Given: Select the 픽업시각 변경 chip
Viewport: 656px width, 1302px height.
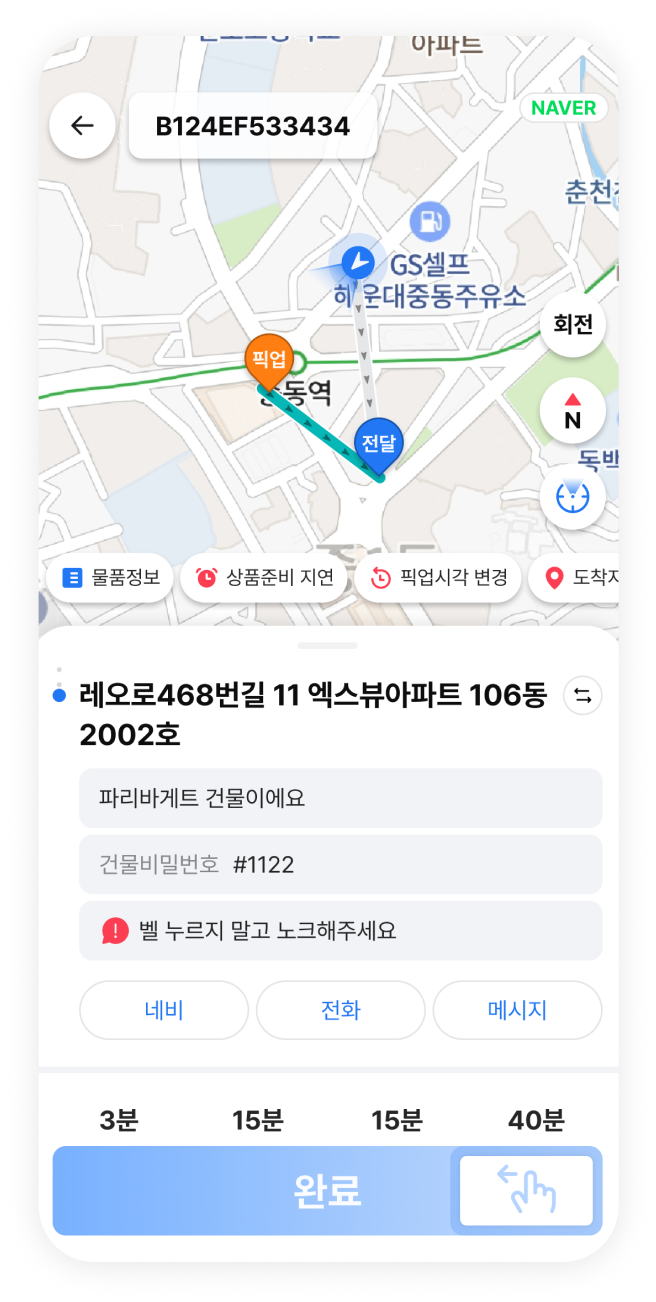Looking at the screenshot, I should [x=439, y=577].
